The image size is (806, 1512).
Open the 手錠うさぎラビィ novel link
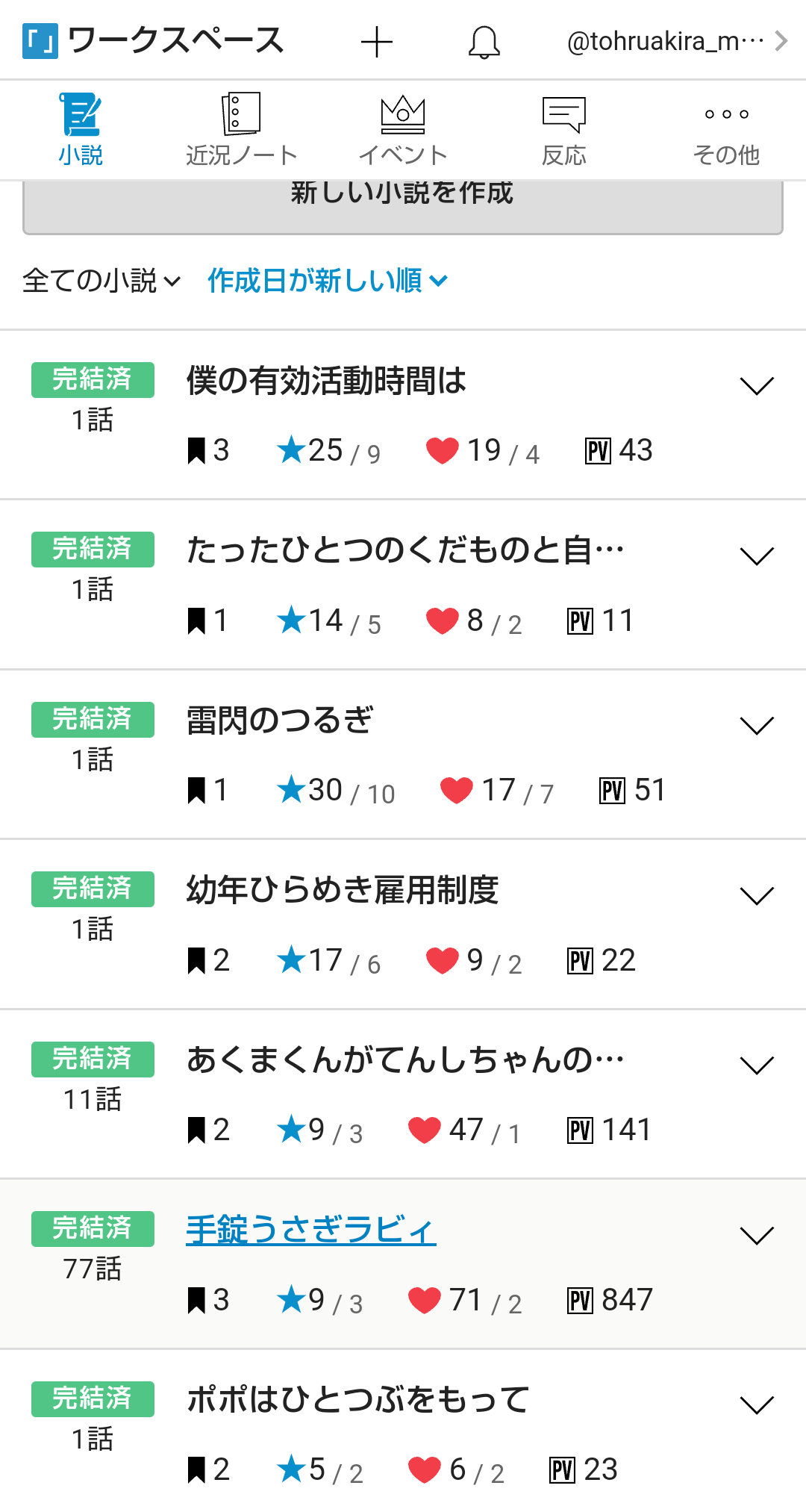pos(310,1229)
